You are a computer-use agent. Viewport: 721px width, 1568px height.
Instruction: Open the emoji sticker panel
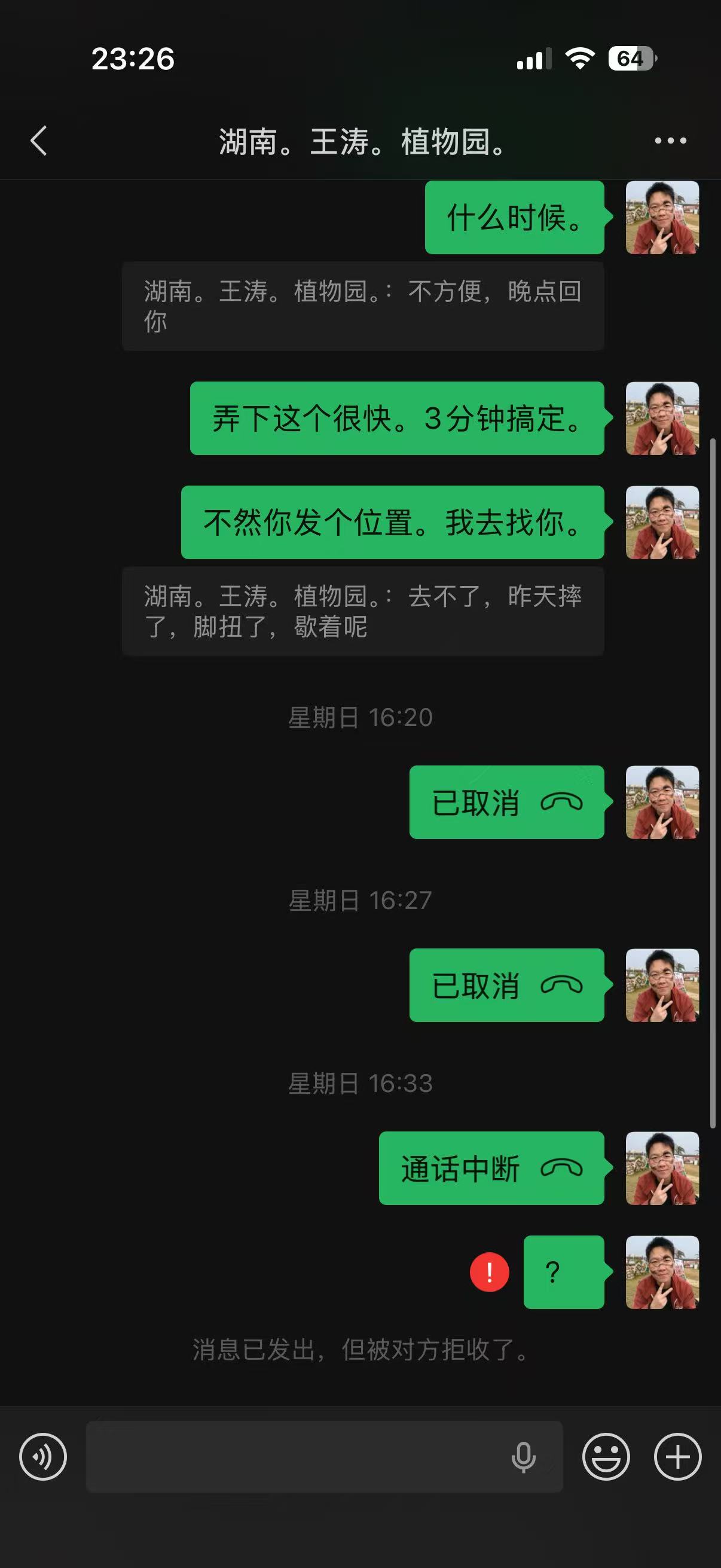pos(606,1456)
